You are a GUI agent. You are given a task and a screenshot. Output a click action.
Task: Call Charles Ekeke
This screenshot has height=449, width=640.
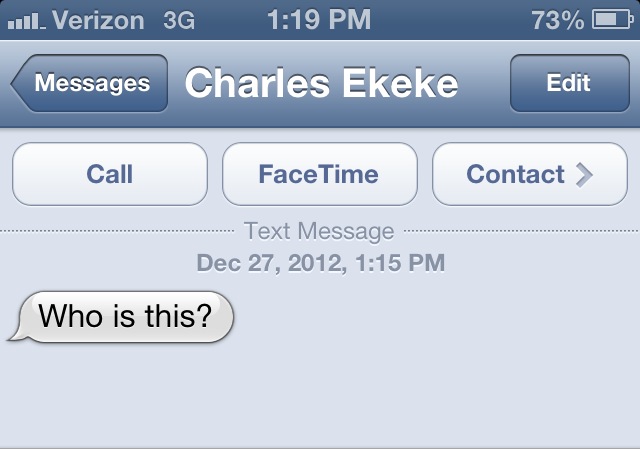point(110,174)
